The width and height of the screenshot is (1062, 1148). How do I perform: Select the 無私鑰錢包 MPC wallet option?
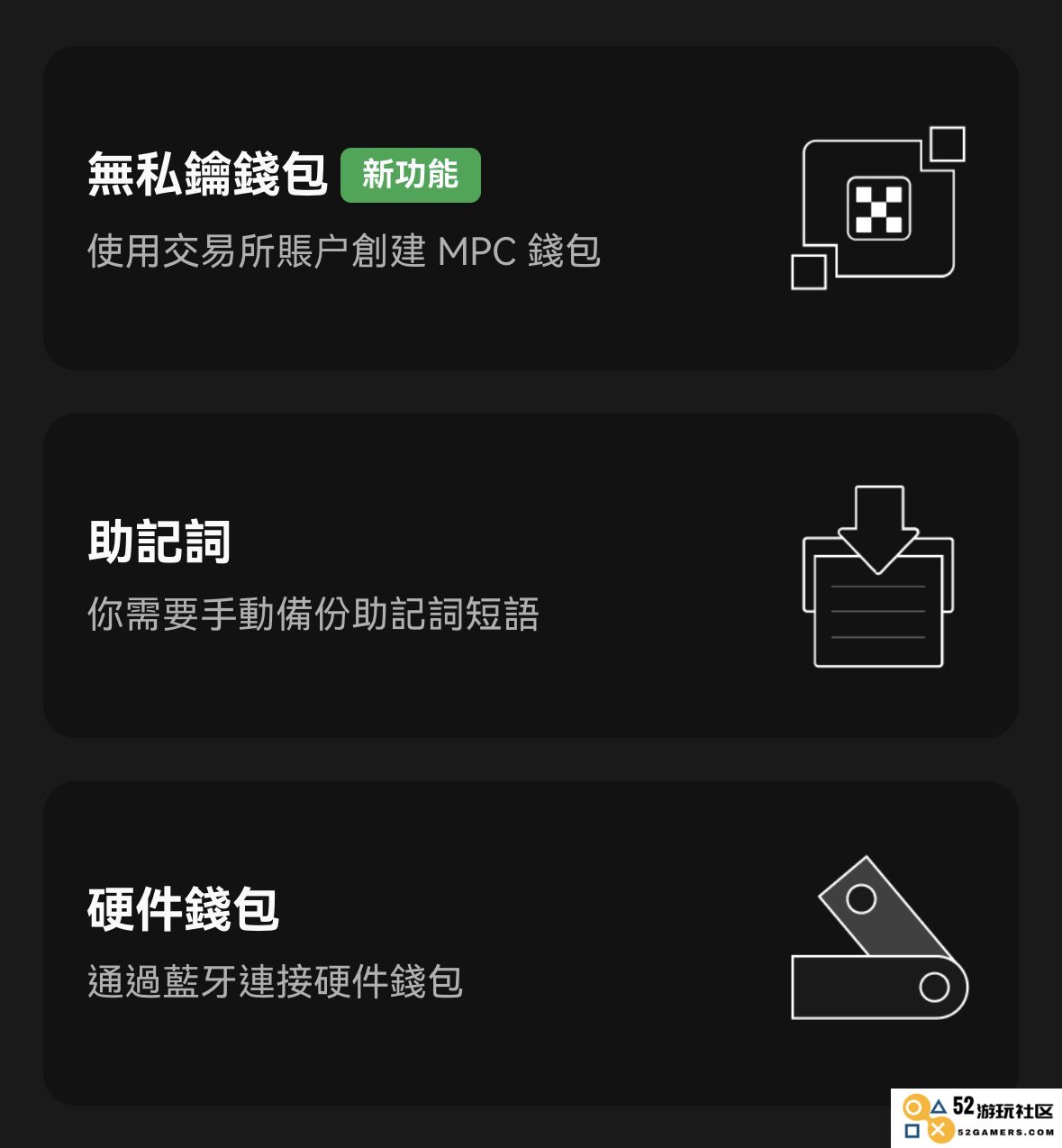tap(530, 208)
